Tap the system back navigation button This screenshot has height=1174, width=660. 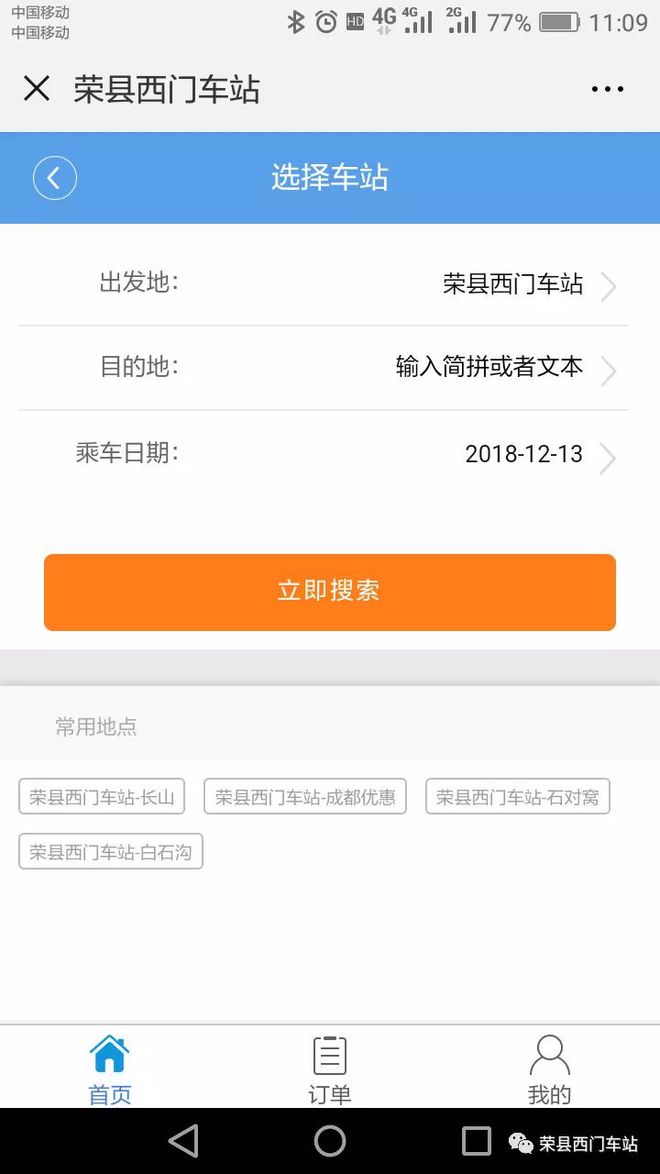point(184,1141)
